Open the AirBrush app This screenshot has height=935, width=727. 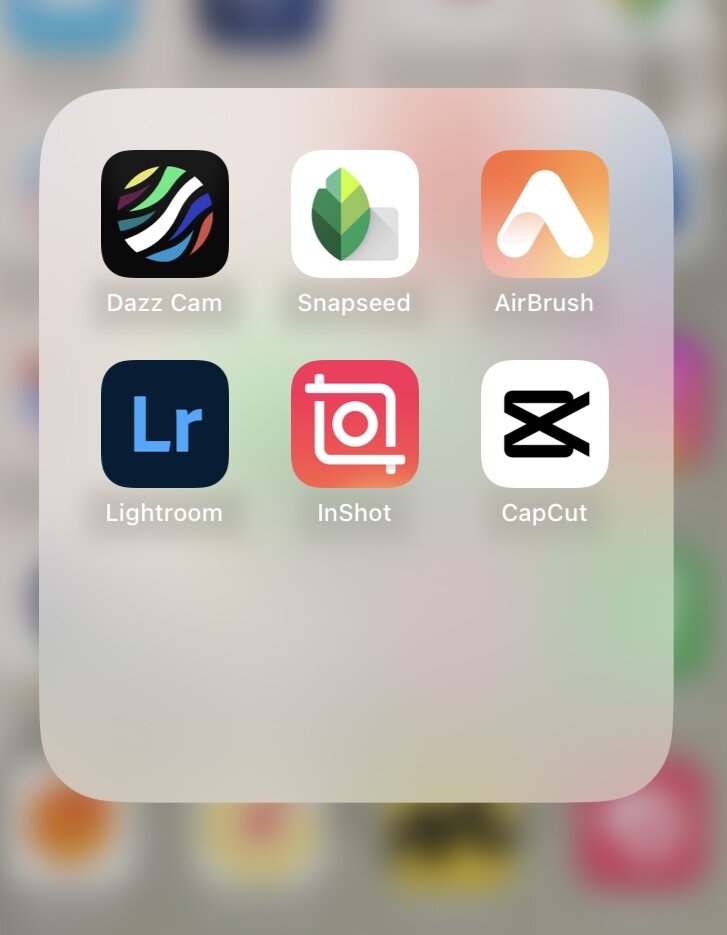pyautogui.click(x=545, y=214)
